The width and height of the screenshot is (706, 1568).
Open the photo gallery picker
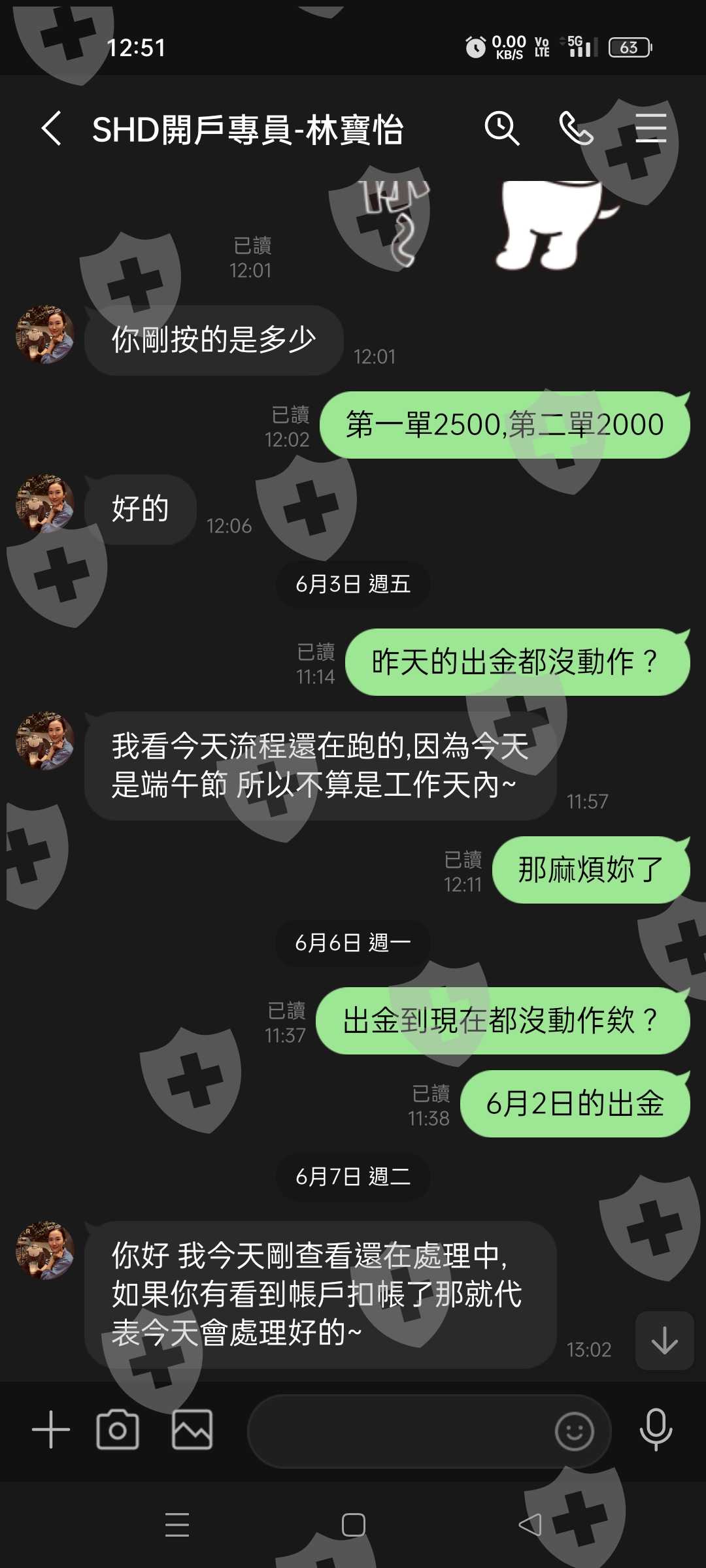[192, 1429]
